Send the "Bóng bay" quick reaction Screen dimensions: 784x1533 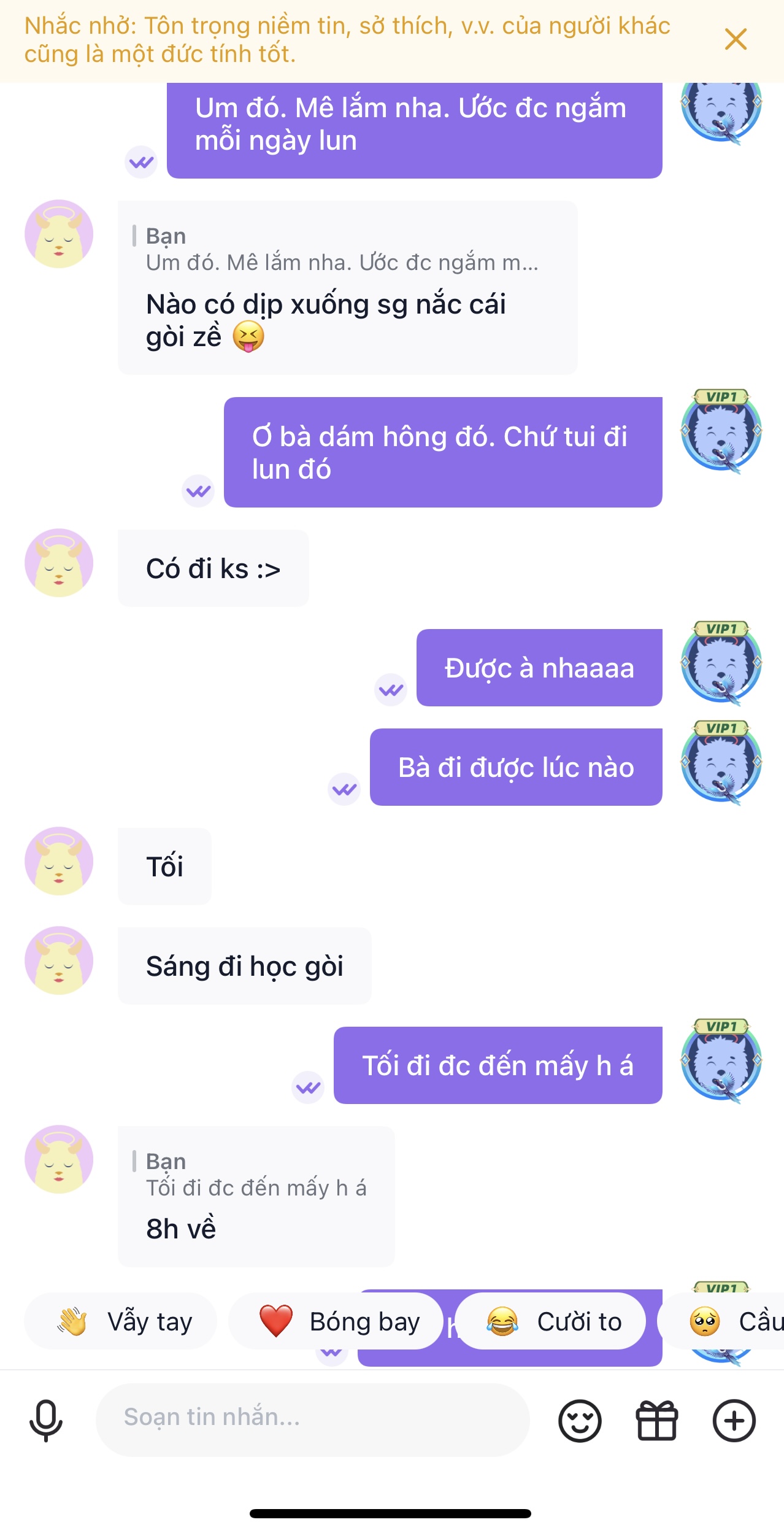[336, 1321]
